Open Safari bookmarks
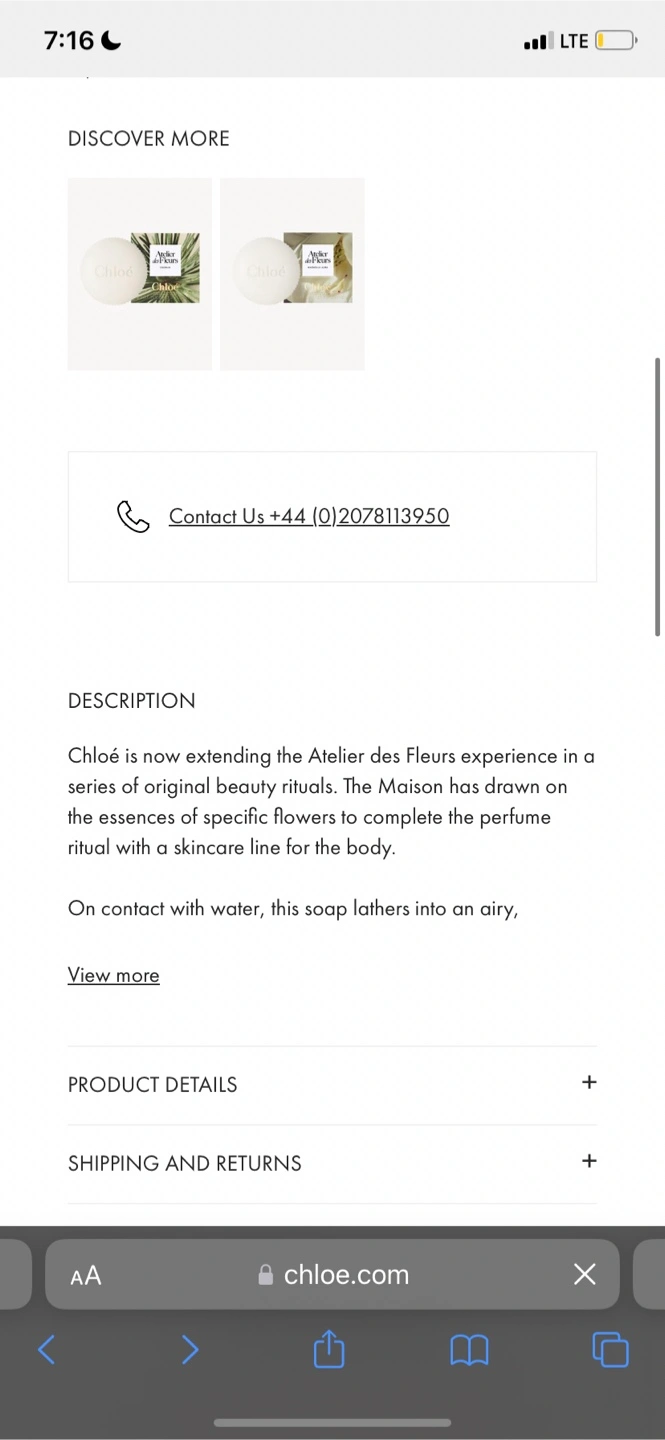This screenshot has width=665, height=1440. coord(469,1351)
